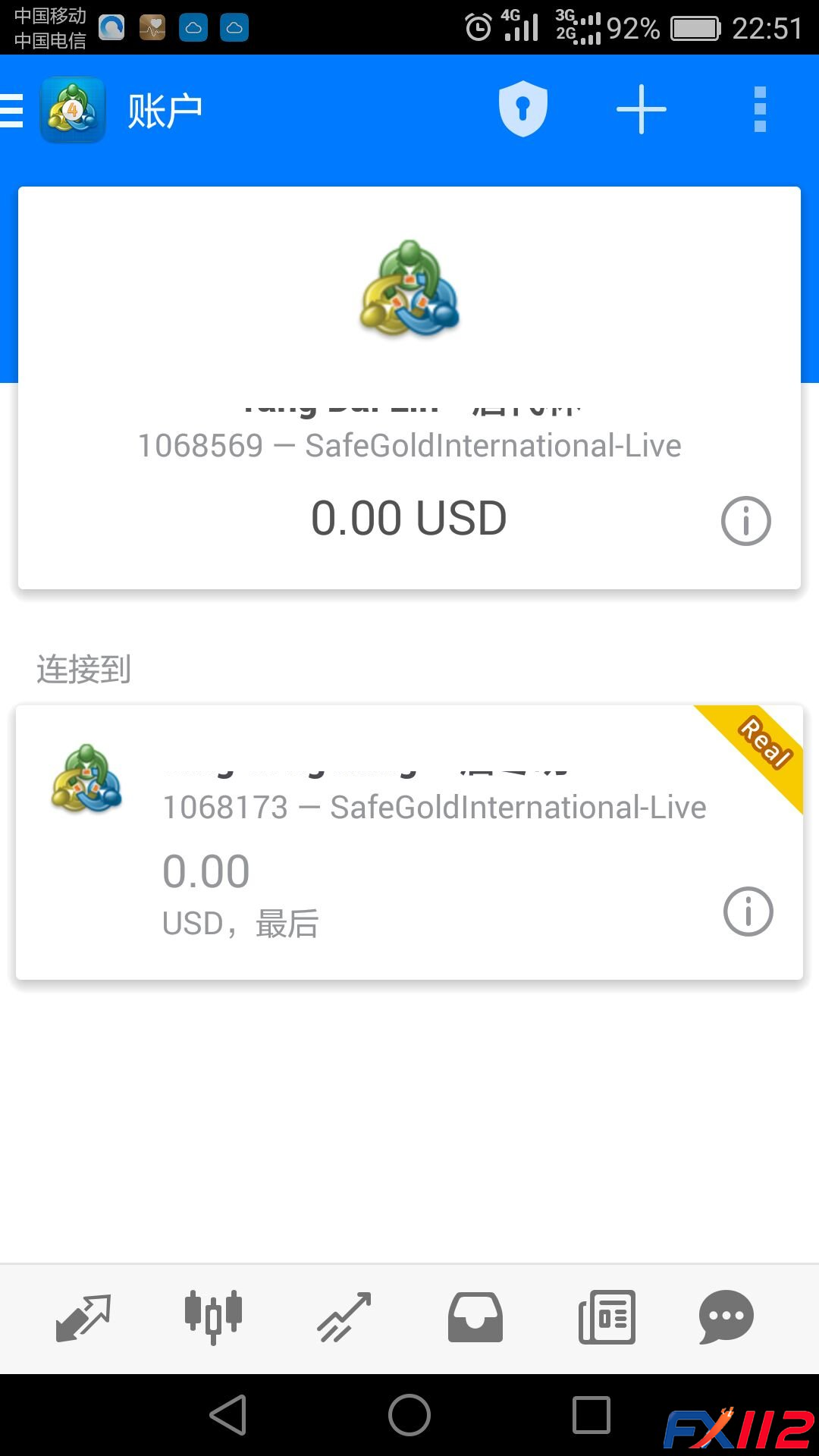Switch to the chat messages tab
The width and height of the screenshot is (819, 1456).
click(726, 1317)
